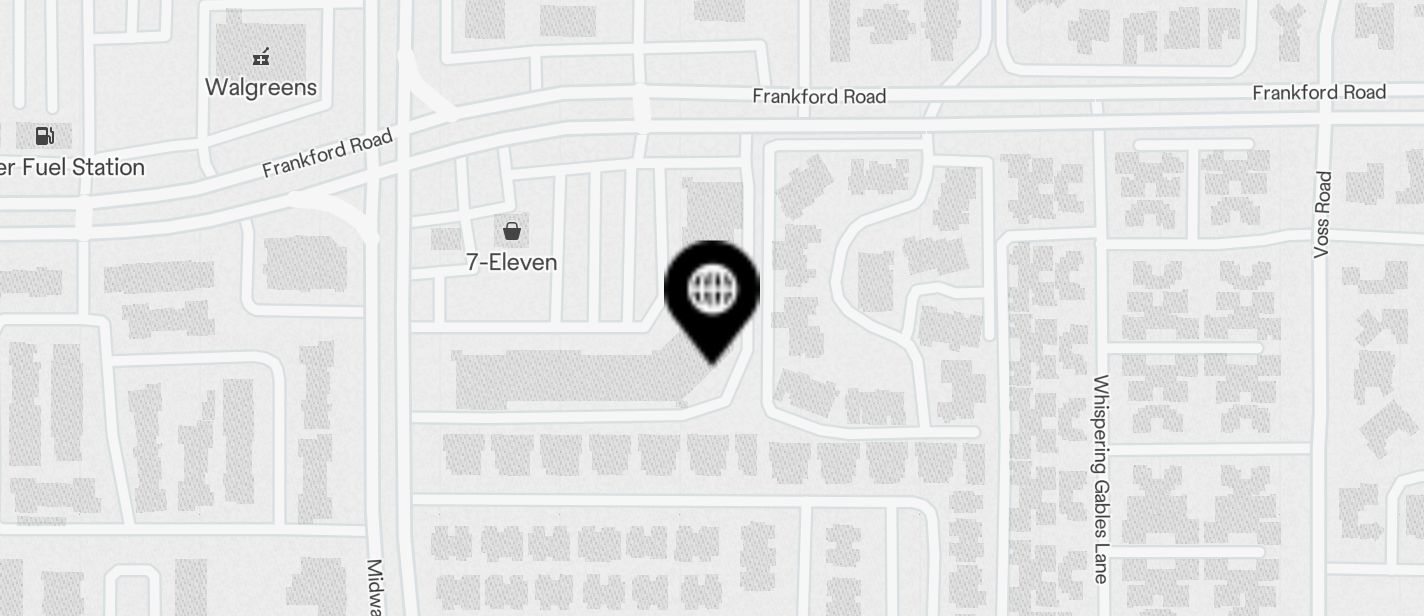Select the Fuel Station marker
The width and height of the screenshot is (1424, 616).
click(45, 136)
